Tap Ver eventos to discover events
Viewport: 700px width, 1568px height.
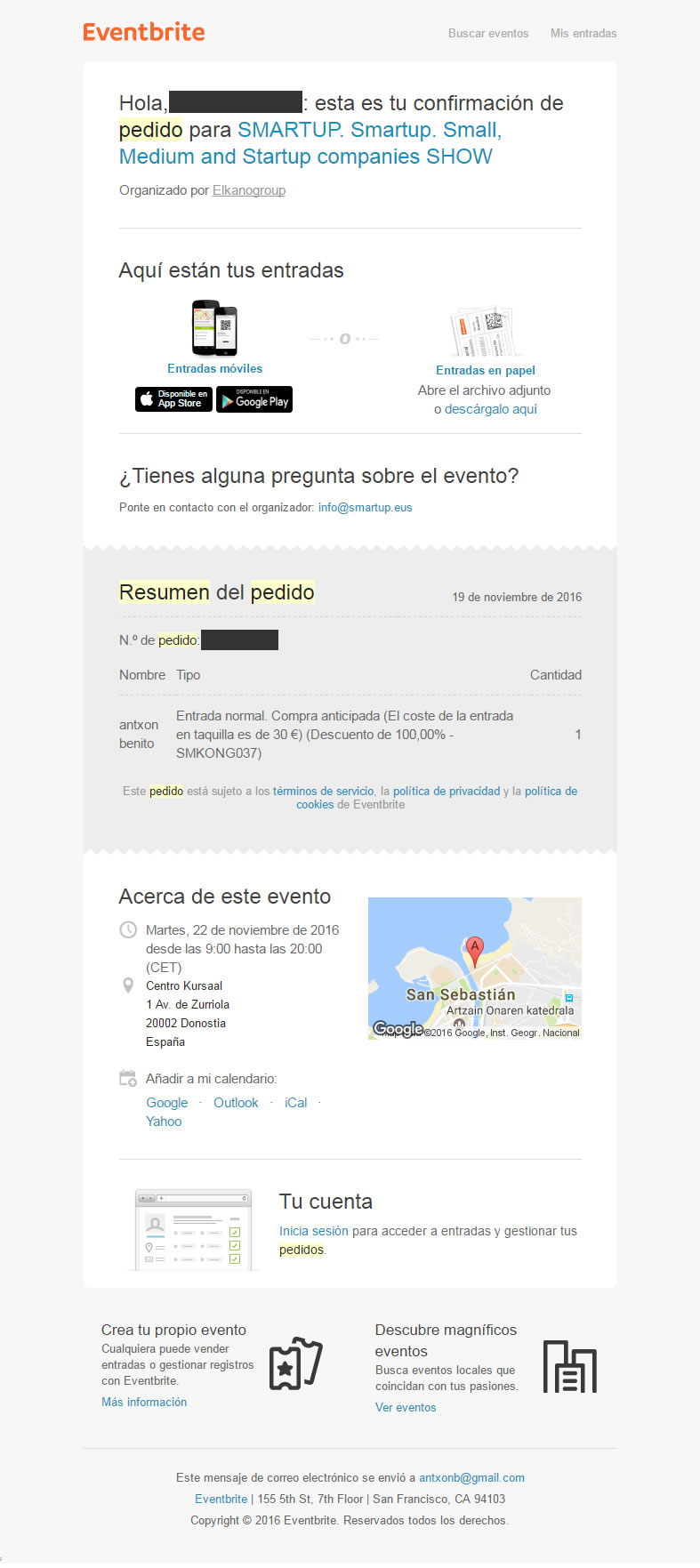pyautogui.click(x=406, y=1407)
